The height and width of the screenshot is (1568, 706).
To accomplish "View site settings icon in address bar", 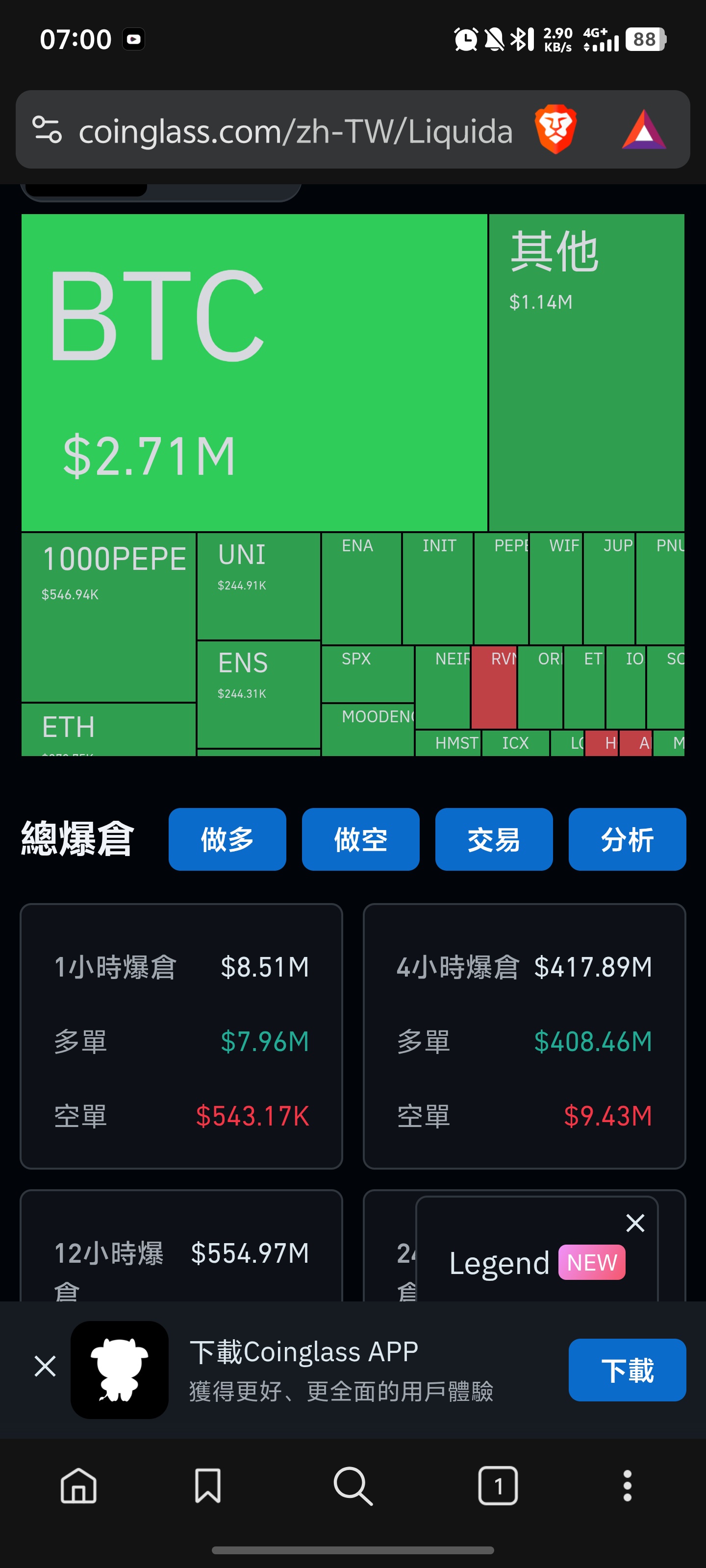I will coord(47,130).
